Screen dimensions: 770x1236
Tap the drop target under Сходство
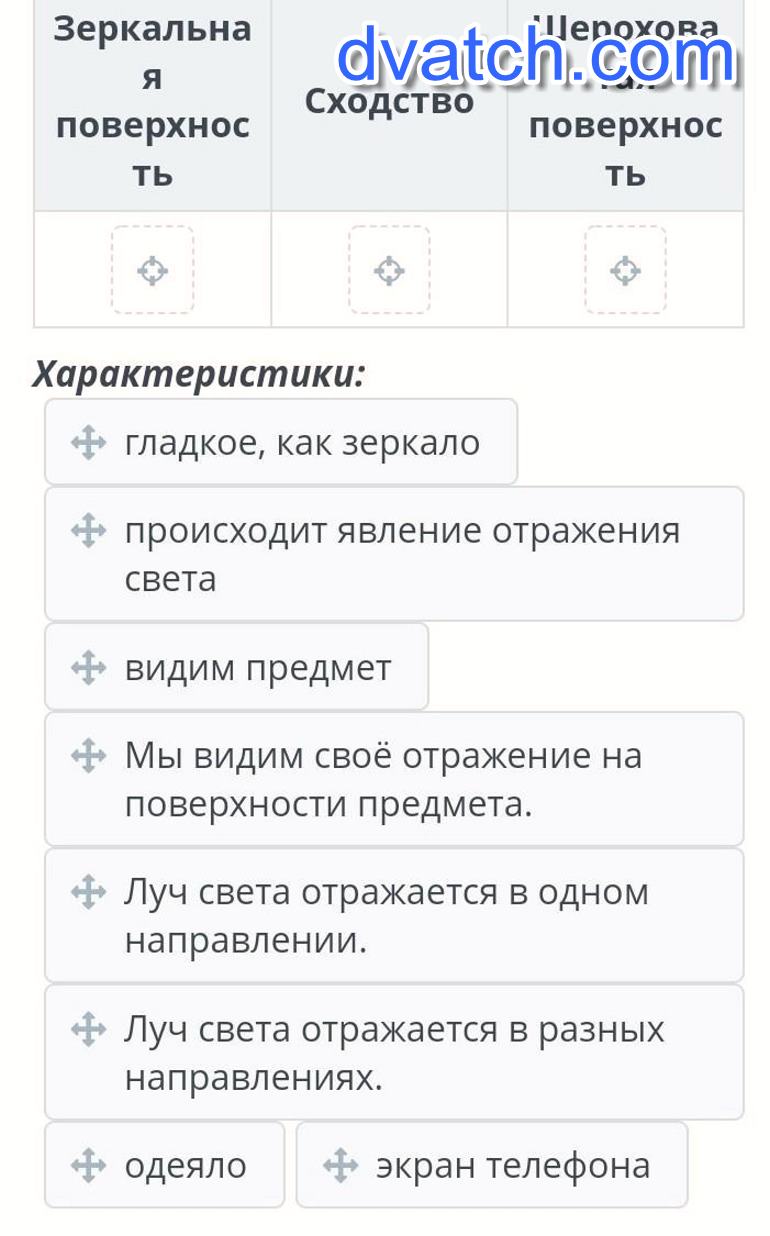pos(389,270)
